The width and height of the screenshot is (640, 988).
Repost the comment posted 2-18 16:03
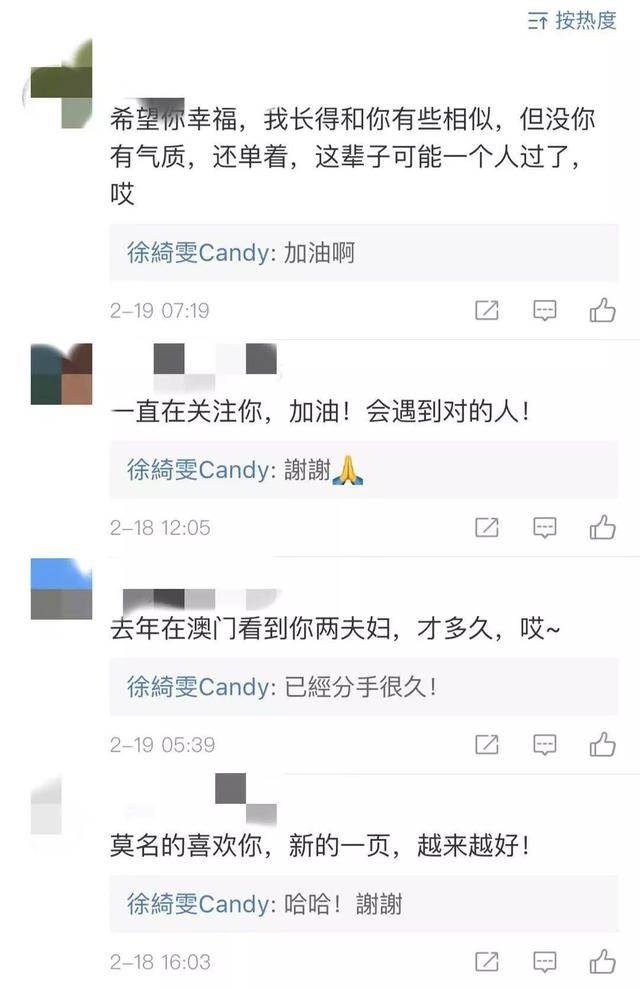click(x=487, y=962)
